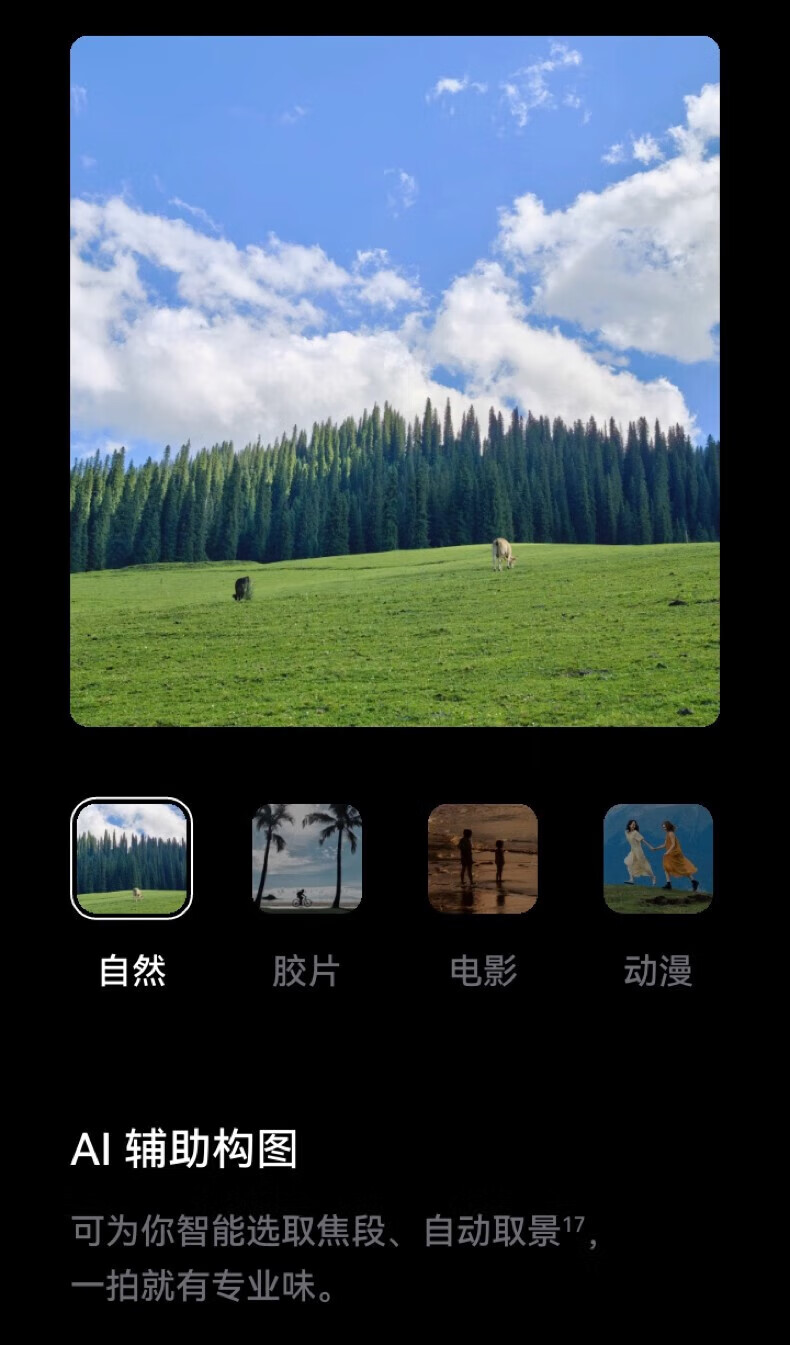
Task: Click the cow in the preview photo
Action: pyautogui.click(x=501, y=550)
